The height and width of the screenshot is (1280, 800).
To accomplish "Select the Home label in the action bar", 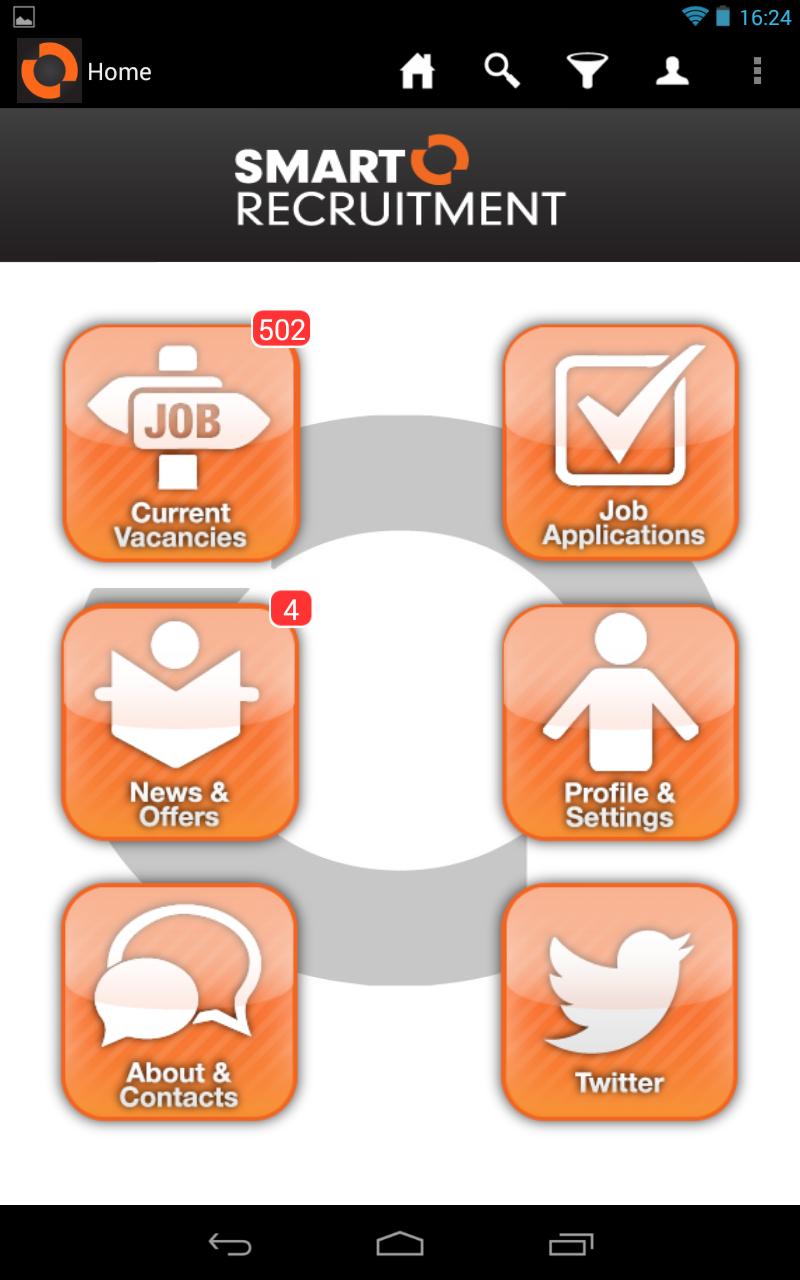I will click(x=122, y=71).
